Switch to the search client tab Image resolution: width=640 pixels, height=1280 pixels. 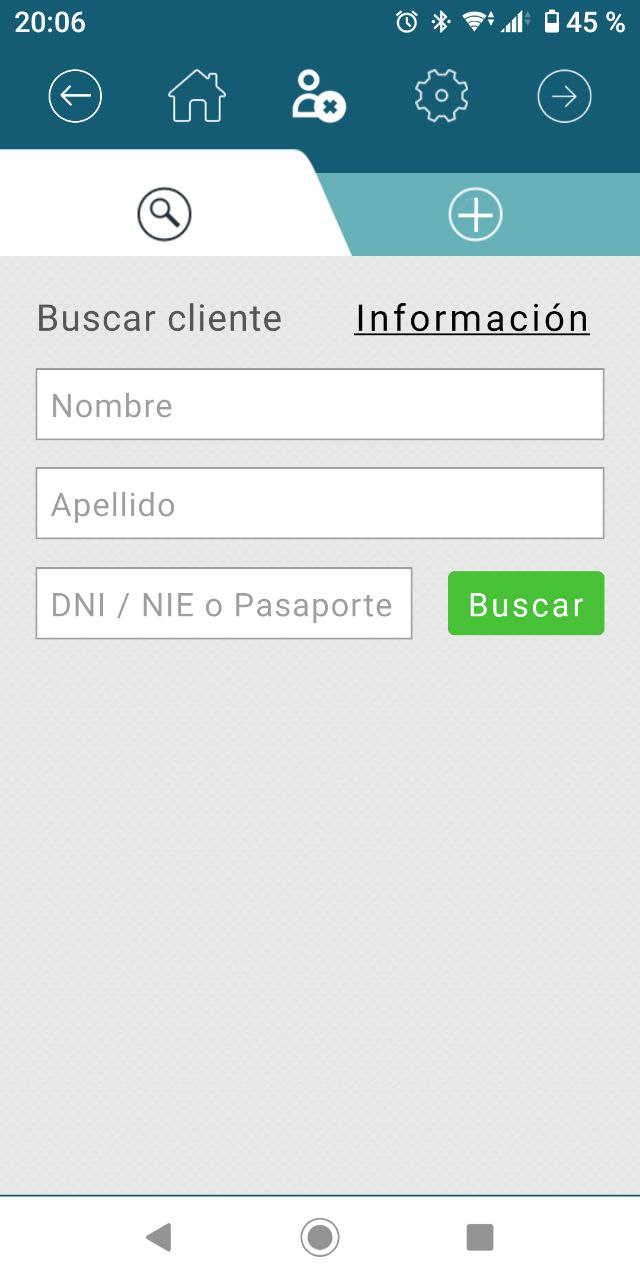click(164, 214)
